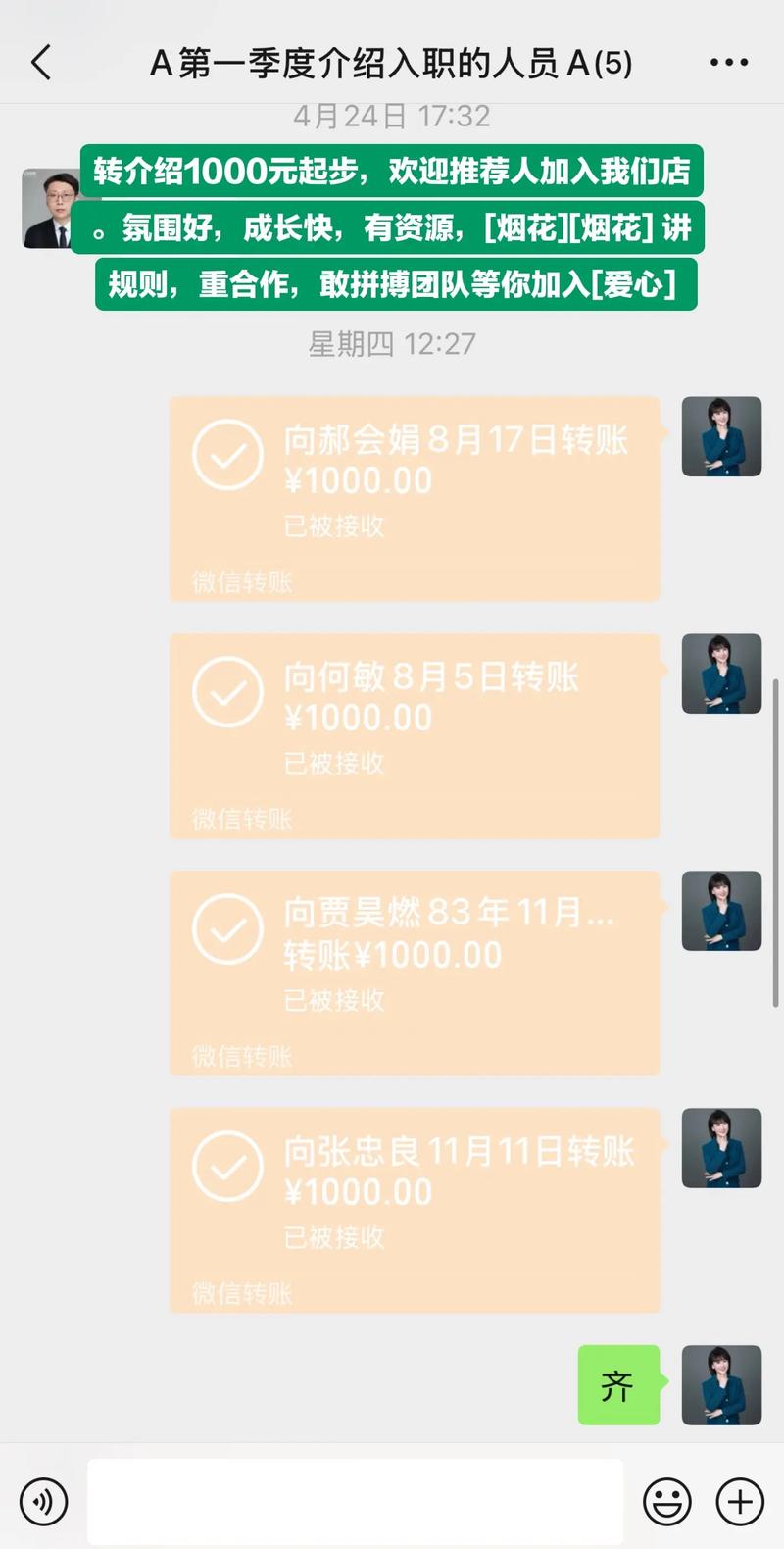Screen dimensions: 784x1549
Task: Open sender avatar beside the 齐 message
Action: pyautogui.click(x=721, y=1384)
